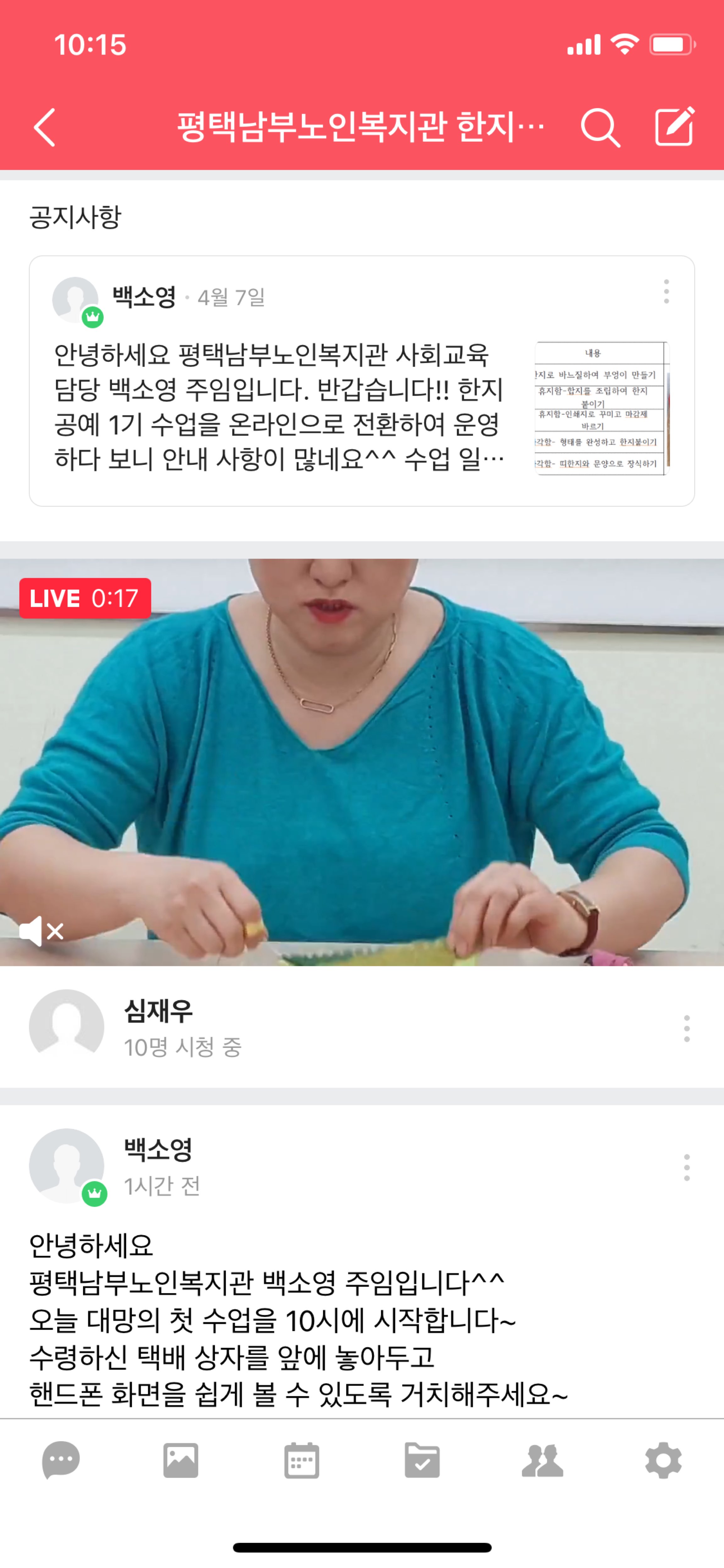Switch to the members tab

click(x=542, y=1460)
